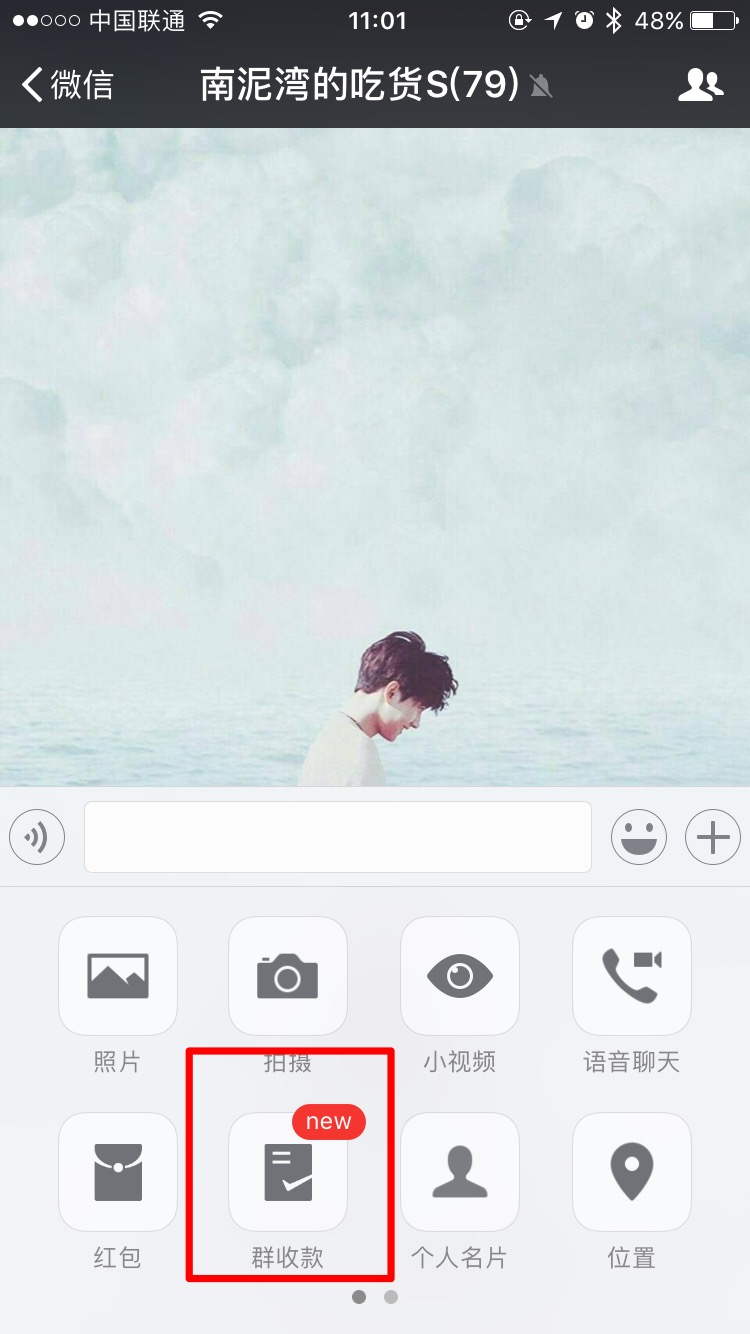Focus the message text field
750x1334 pixels.
(x=338, y=837)
